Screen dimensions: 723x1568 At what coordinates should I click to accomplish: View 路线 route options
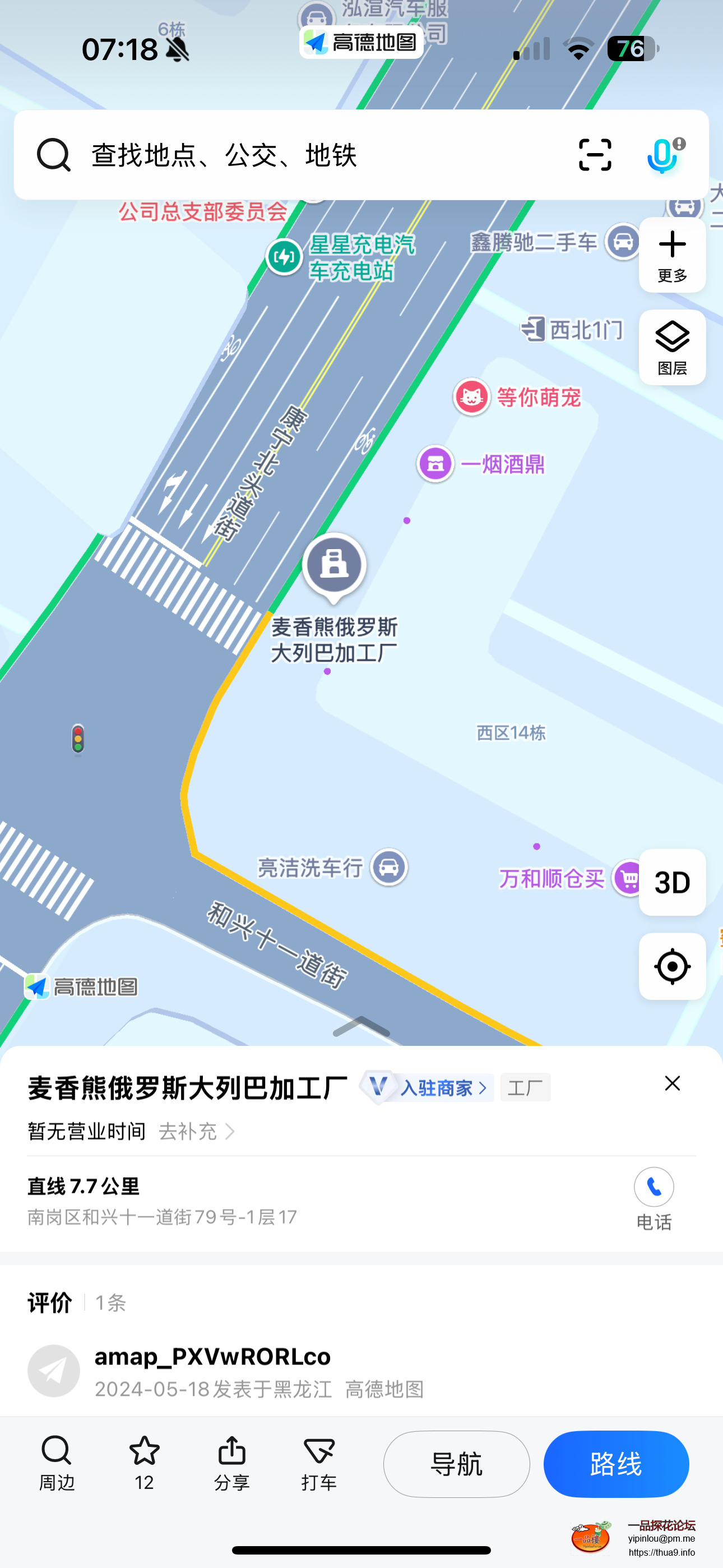coord(616,1464)
